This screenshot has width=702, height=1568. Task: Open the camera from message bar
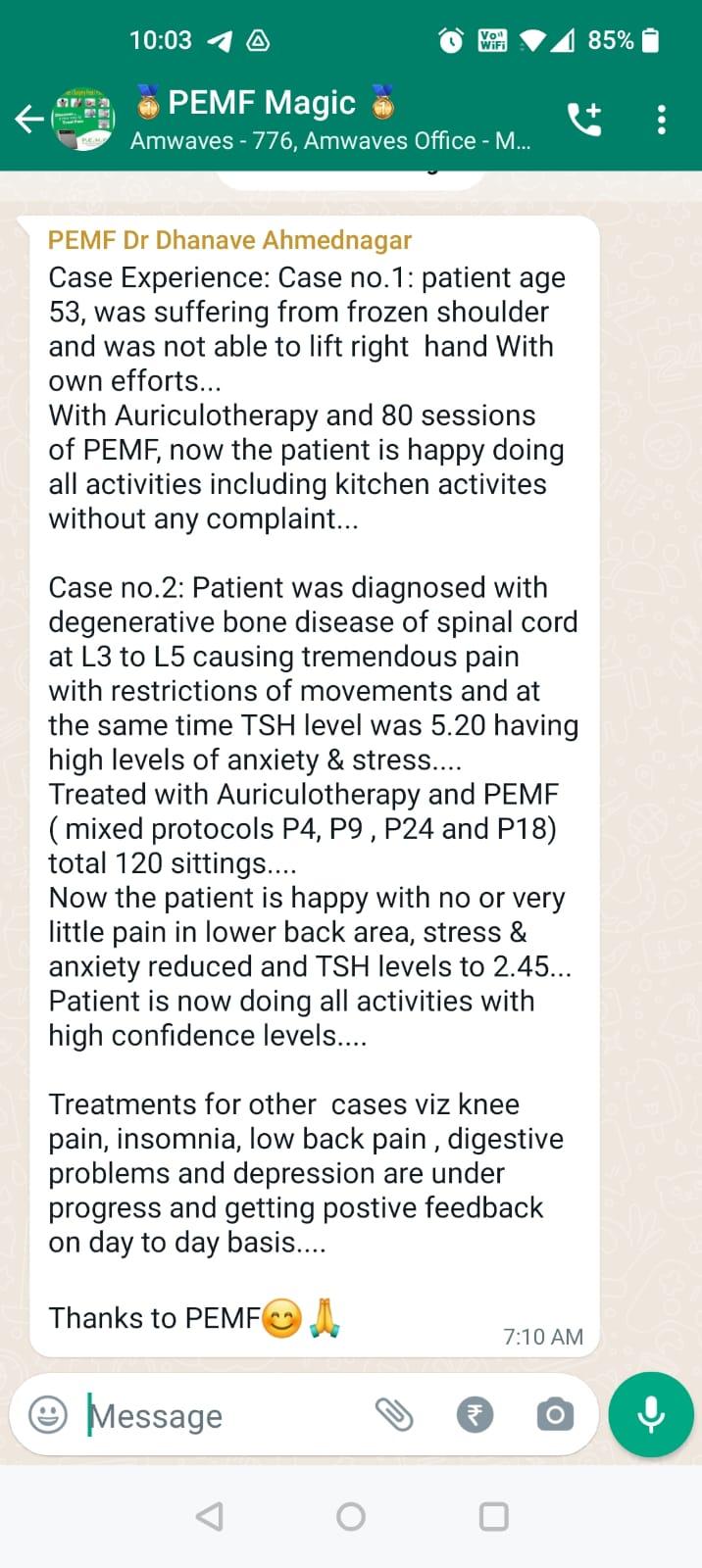[555, 1415]
